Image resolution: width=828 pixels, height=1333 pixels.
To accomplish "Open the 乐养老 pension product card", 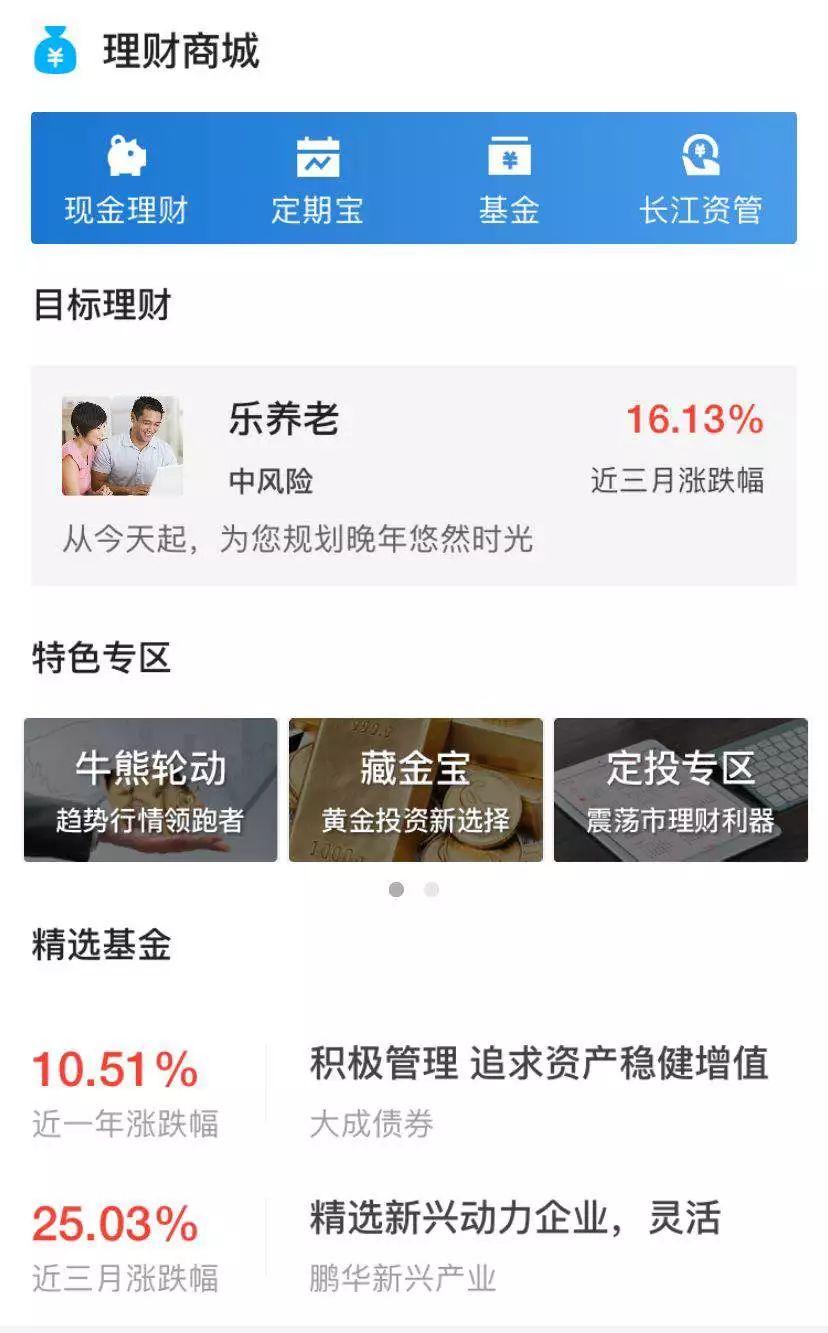I will point(414,472).
